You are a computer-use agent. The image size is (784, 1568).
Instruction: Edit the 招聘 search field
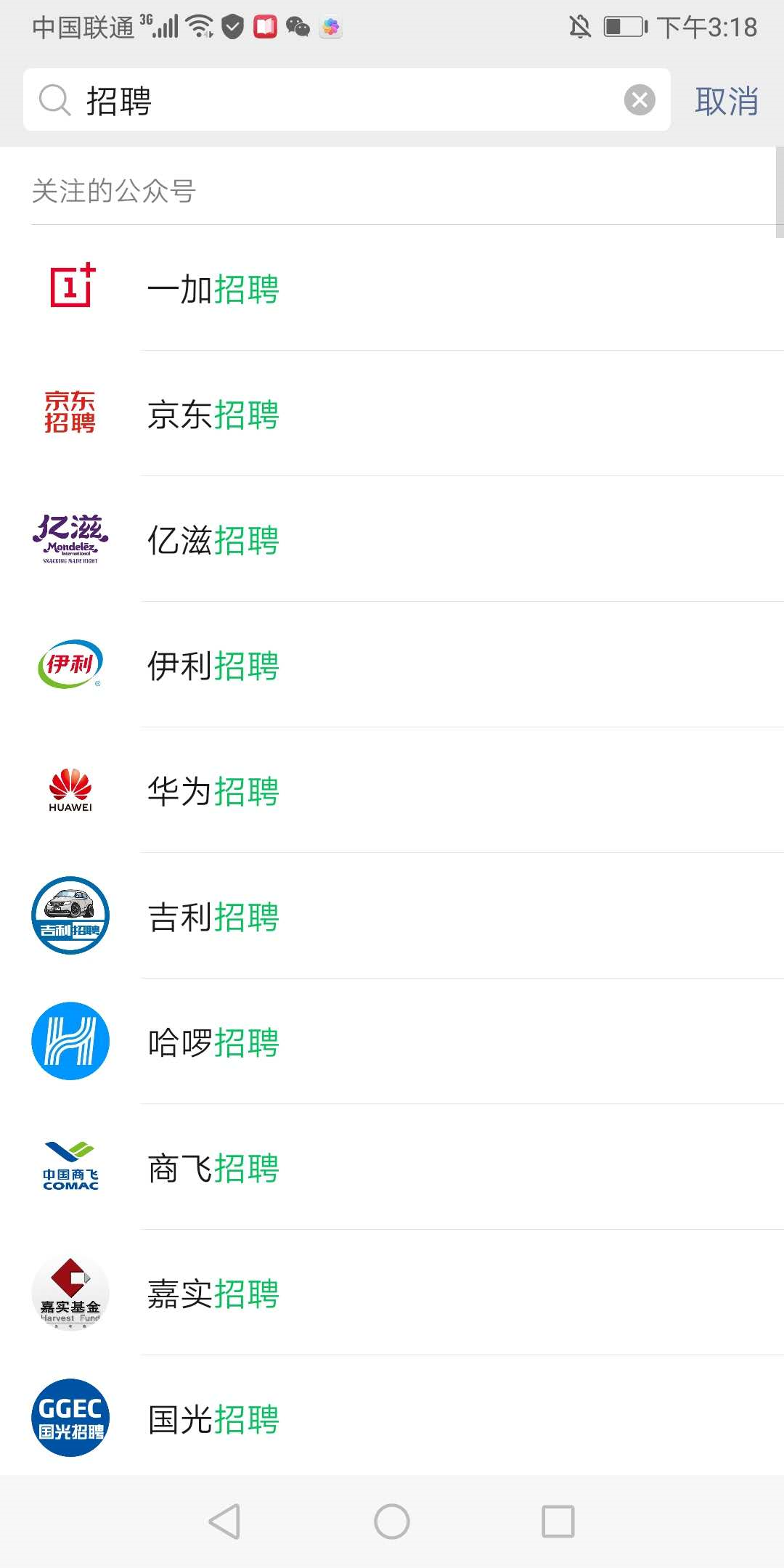346,100
